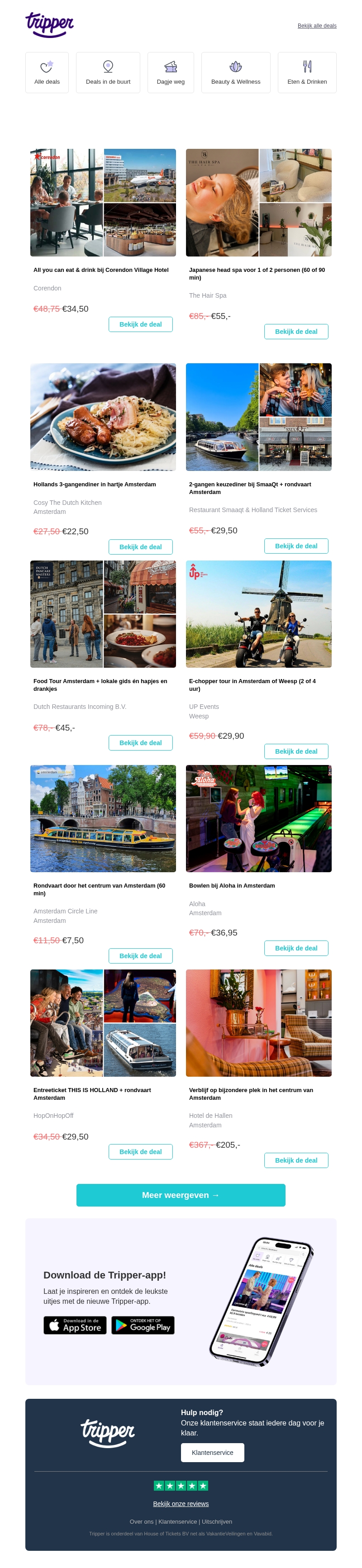Go to Eten & Drinken category

(x=307, y=72)
